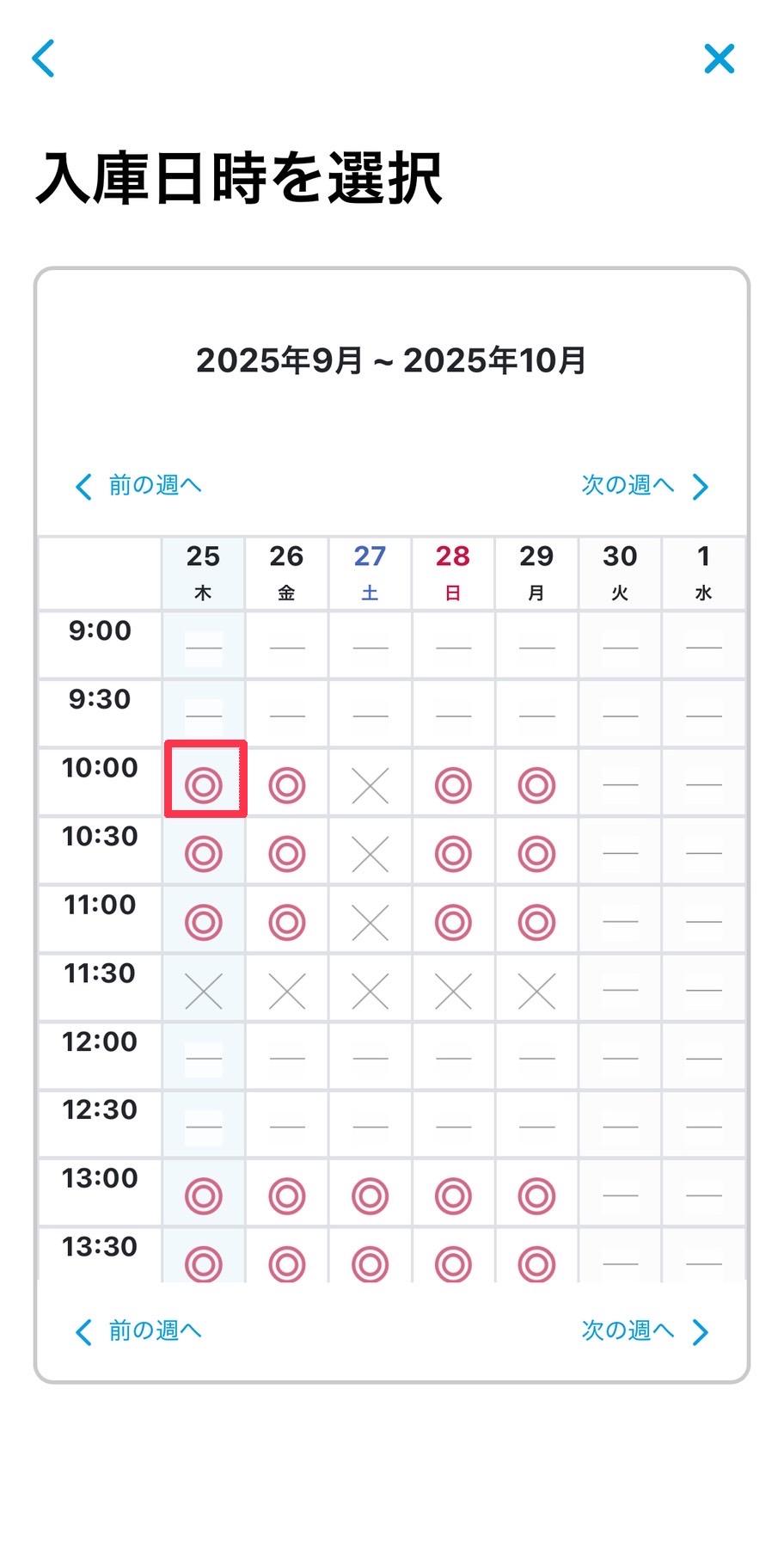Screen dimensions: 784x1542
Task: Choose 10:00 on Sunday the 28th
Action: coord(453,784)
